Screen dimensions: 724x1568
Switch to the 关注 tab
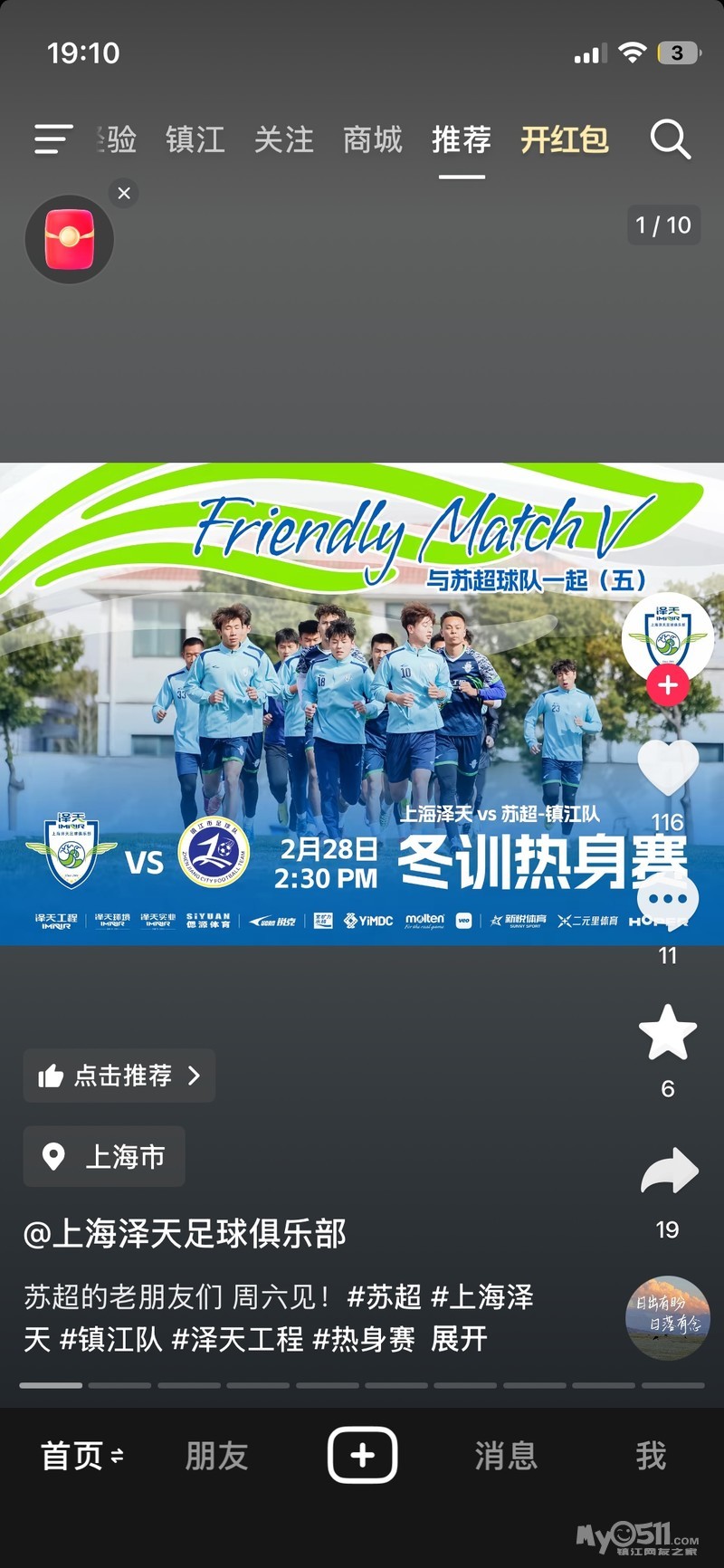coord(283,139)
